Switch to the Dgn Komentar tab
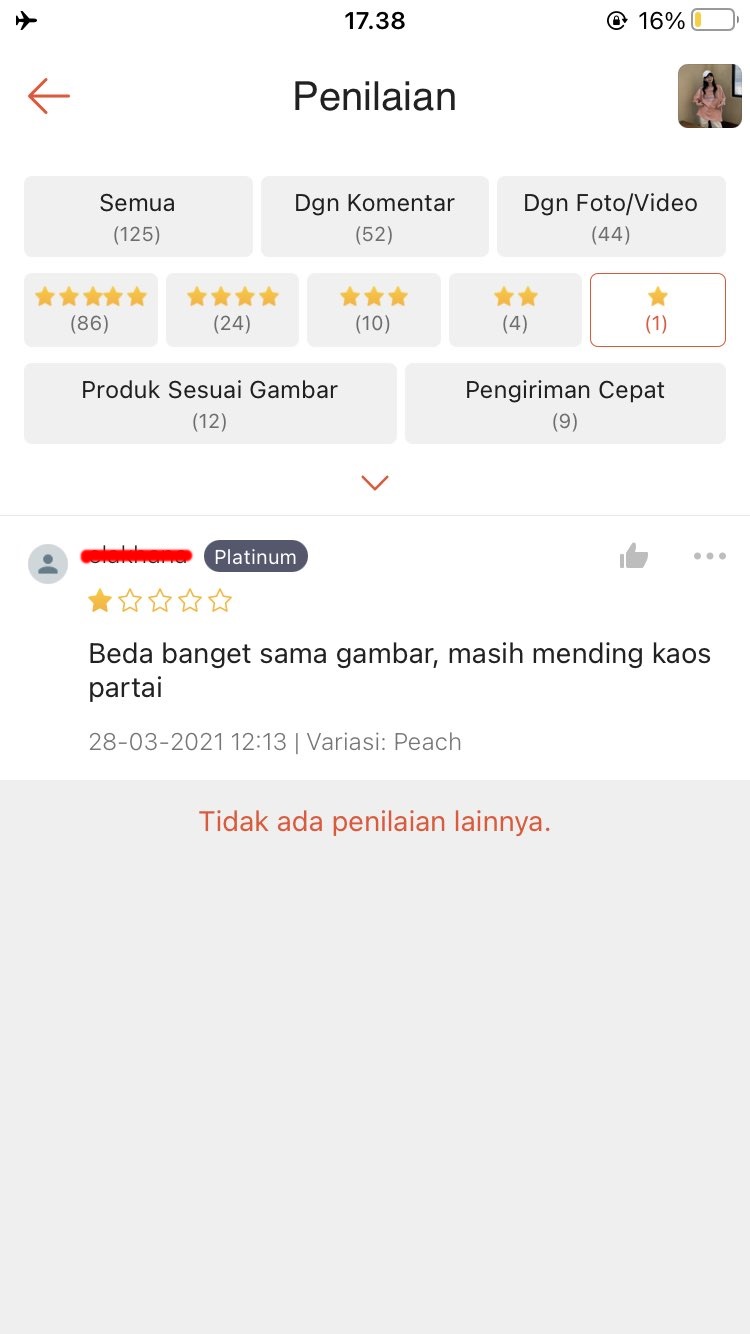750x1334 pixels. (374, 216)
